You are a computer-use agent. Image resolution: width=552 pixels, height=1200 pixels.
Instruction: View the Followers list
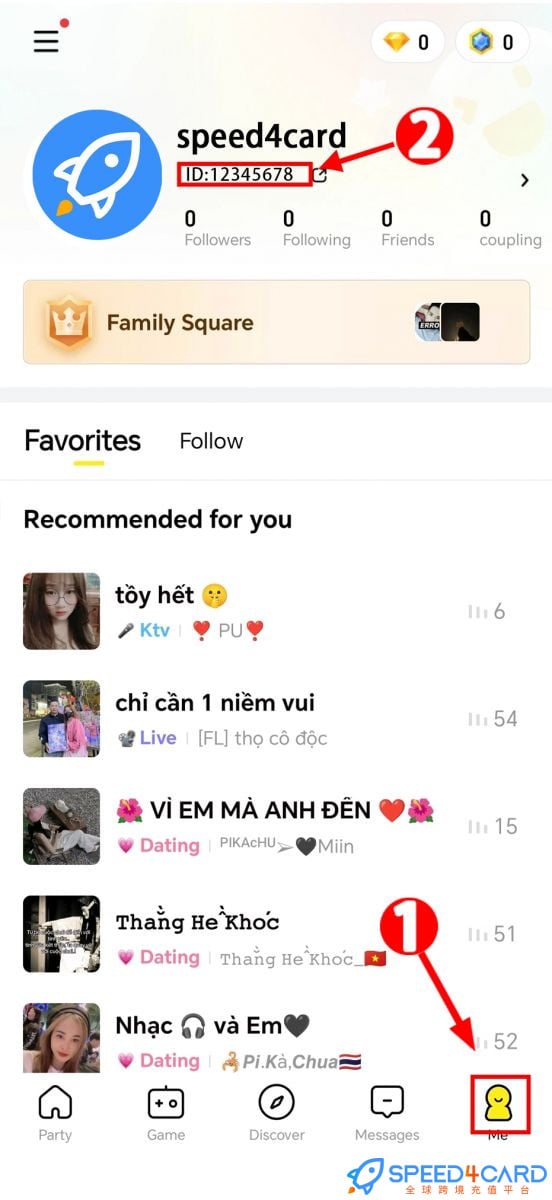(x=218, y=228)
